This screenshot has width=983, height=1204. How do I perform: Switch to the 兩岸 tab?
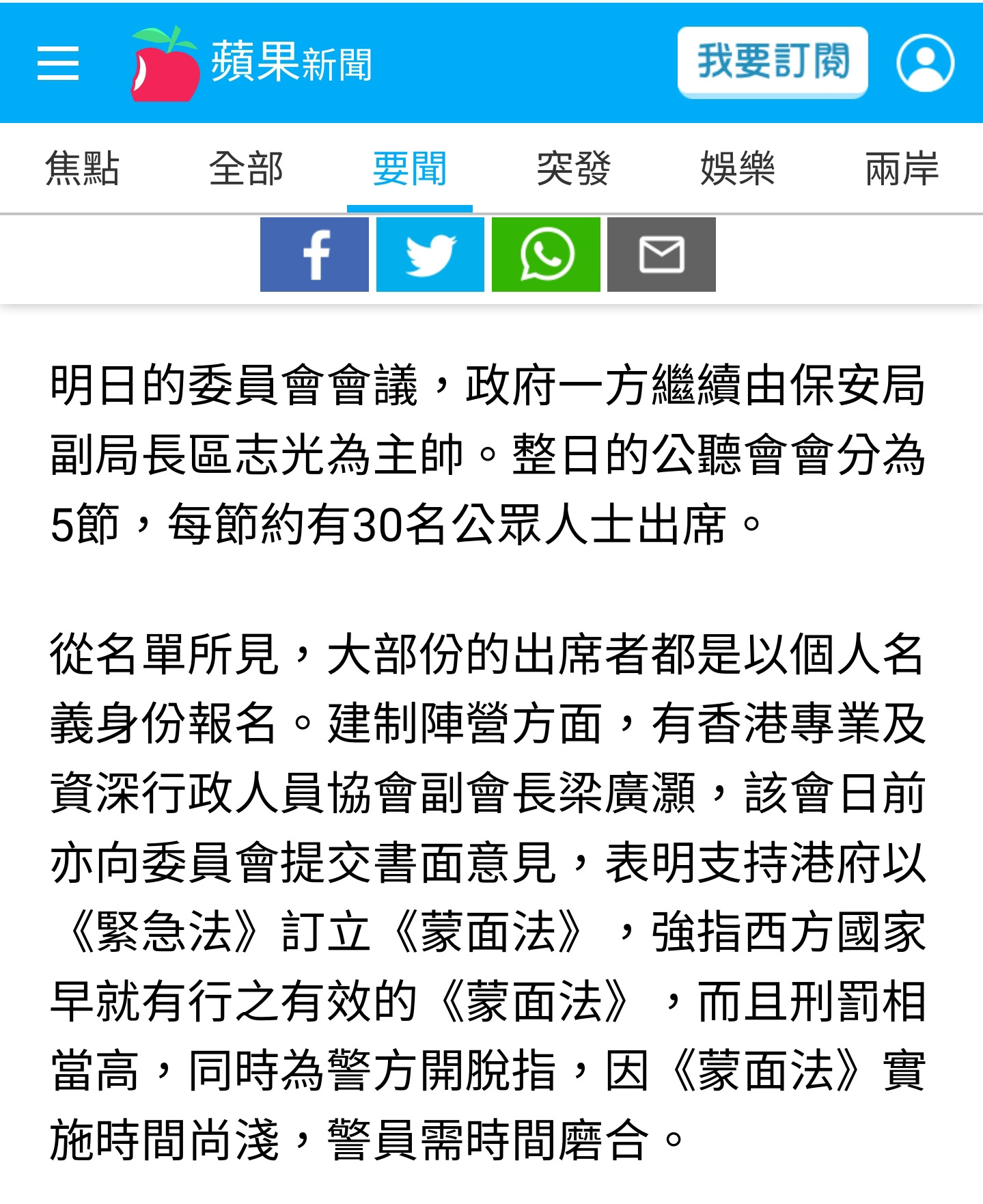[901, 169]
